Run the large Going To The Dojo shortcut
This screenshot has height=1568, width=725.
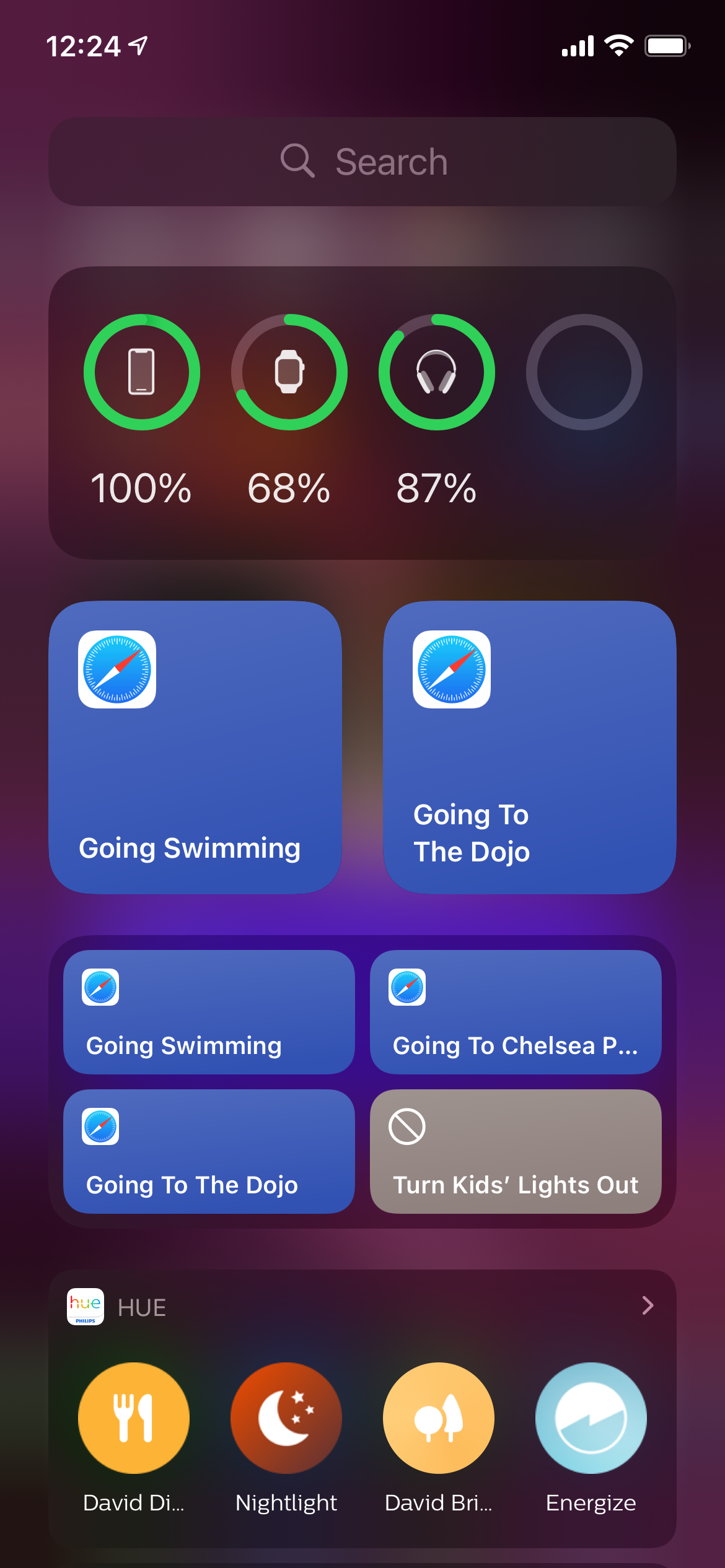pyautogui.click(x=530, y=747)
